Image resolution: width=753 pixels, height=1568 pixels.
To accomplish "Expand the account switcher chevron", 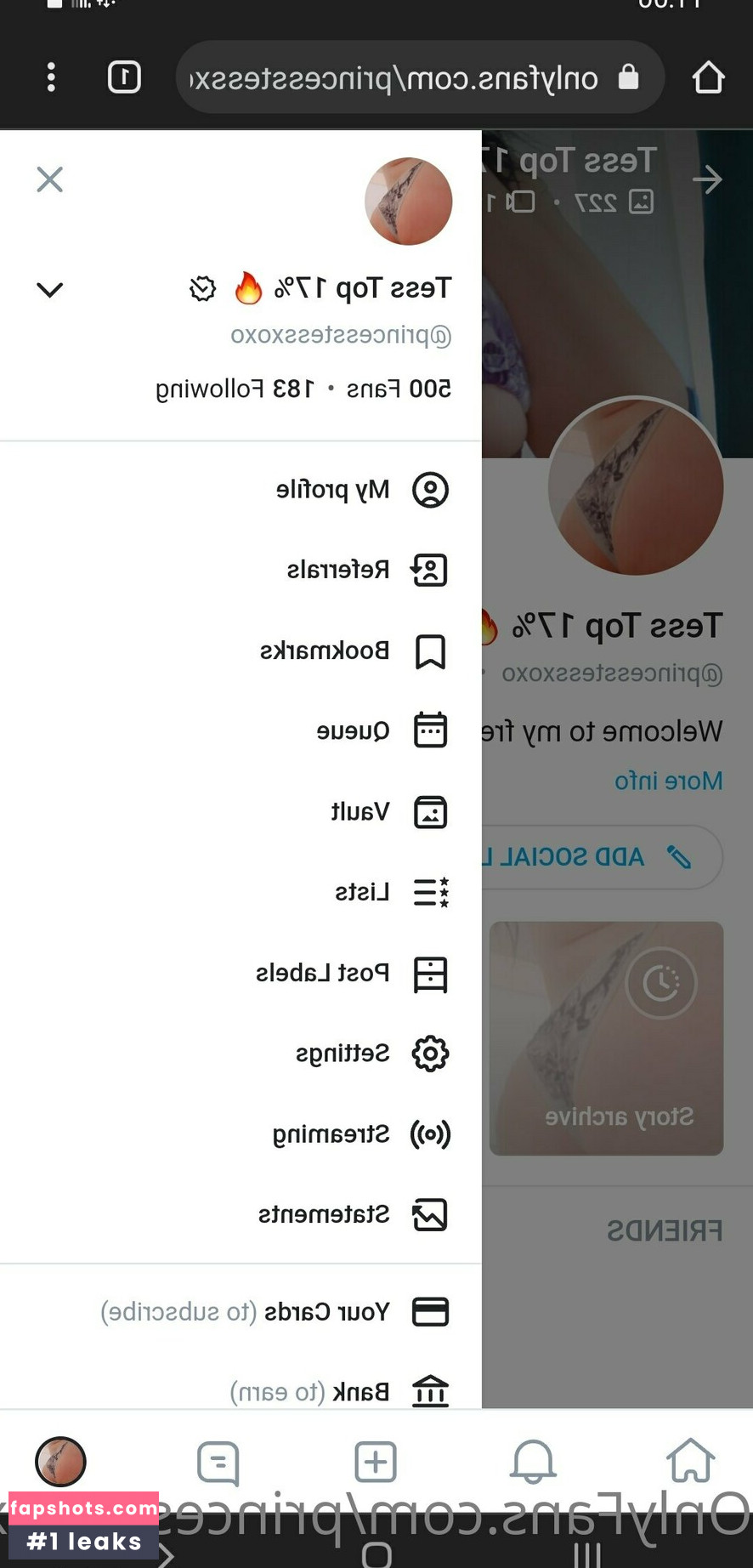I will (x=50, y=290).
